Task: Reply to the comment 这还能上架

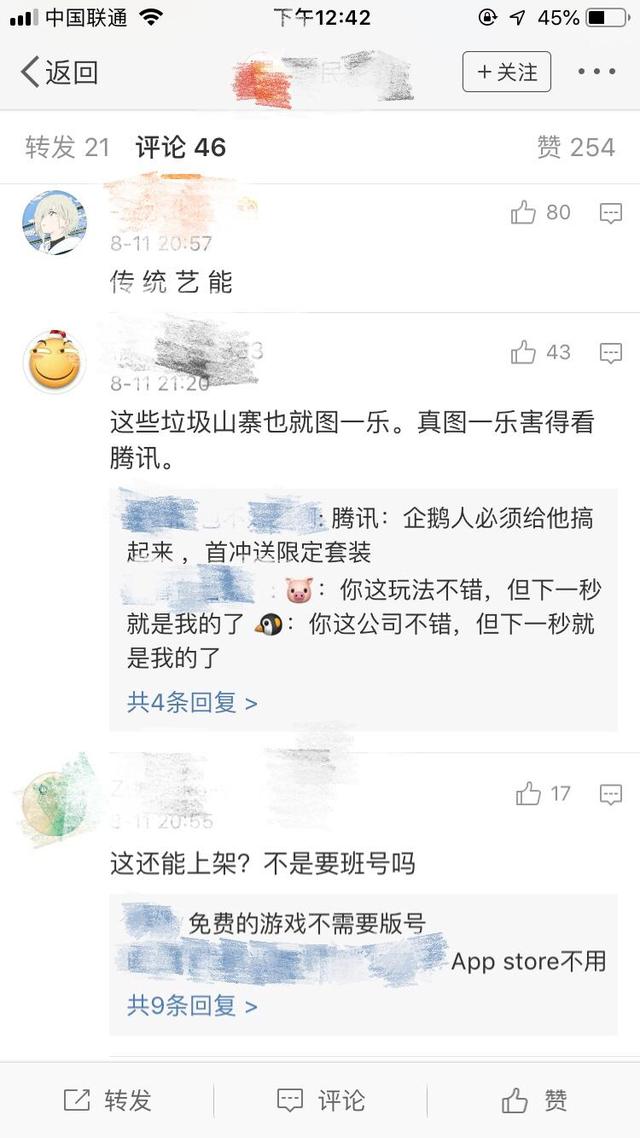Action: 611,794
